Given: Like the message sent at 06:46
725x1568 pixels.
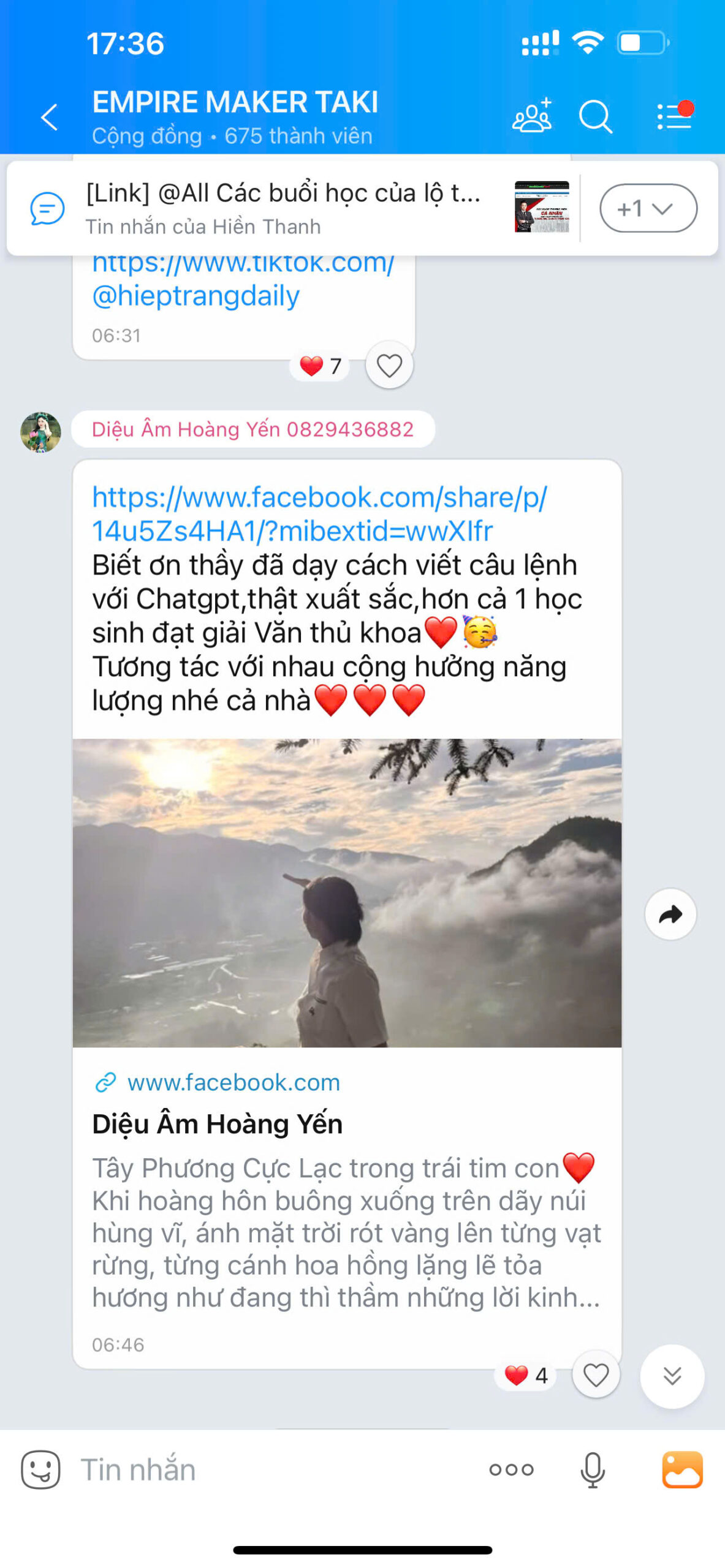Looking at the screenshot, I should pyautogui.click(x=596, y=1375).
